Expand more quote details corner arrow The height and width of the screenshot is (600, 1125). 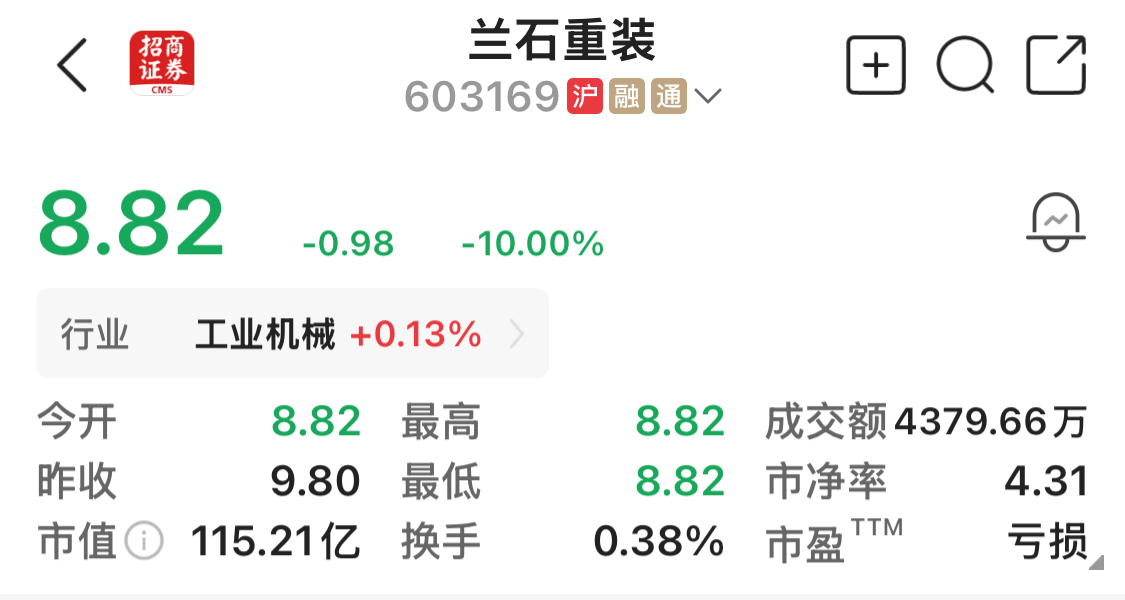(x=1097, y=562)
